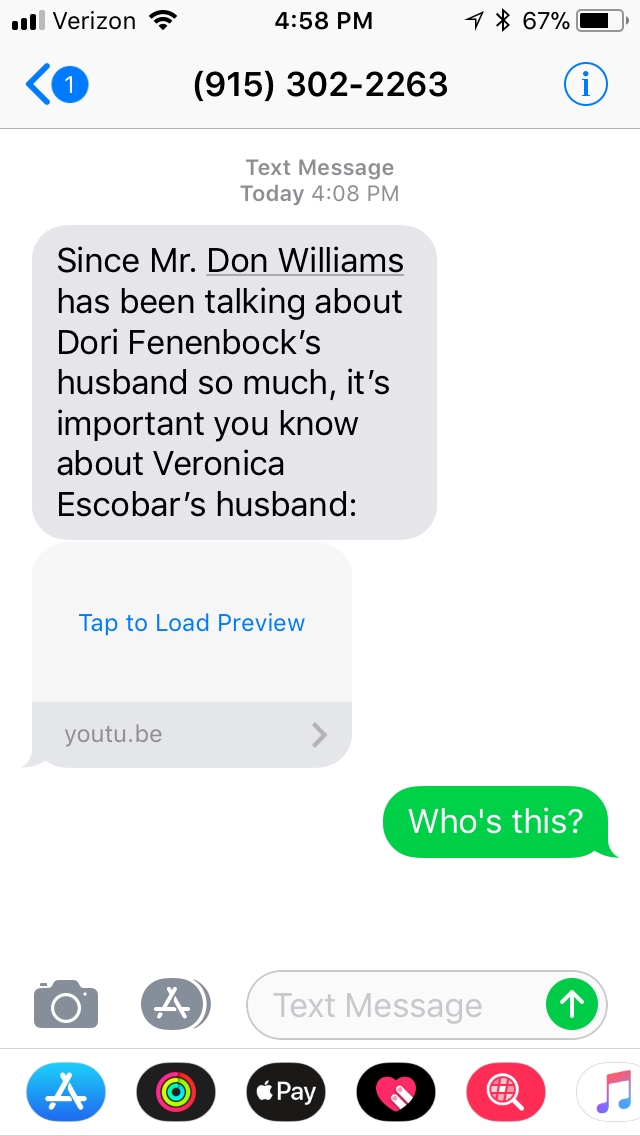Open the images search globe app
Viewport: 640px width, 1136px height.
tap(505, 1091)
